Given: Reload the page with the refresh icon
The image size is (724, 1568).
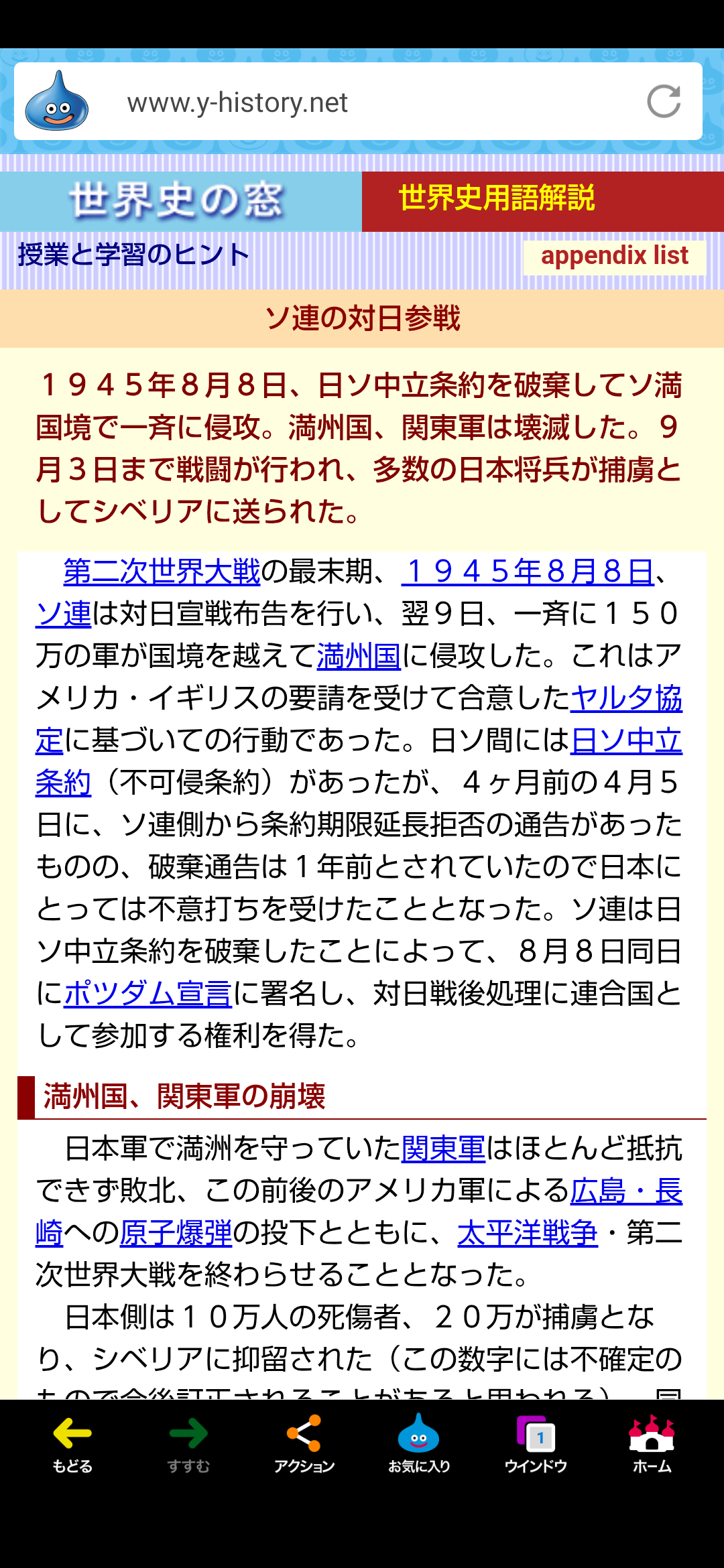Looking at the screenshot, I should [x=664, y=102].
